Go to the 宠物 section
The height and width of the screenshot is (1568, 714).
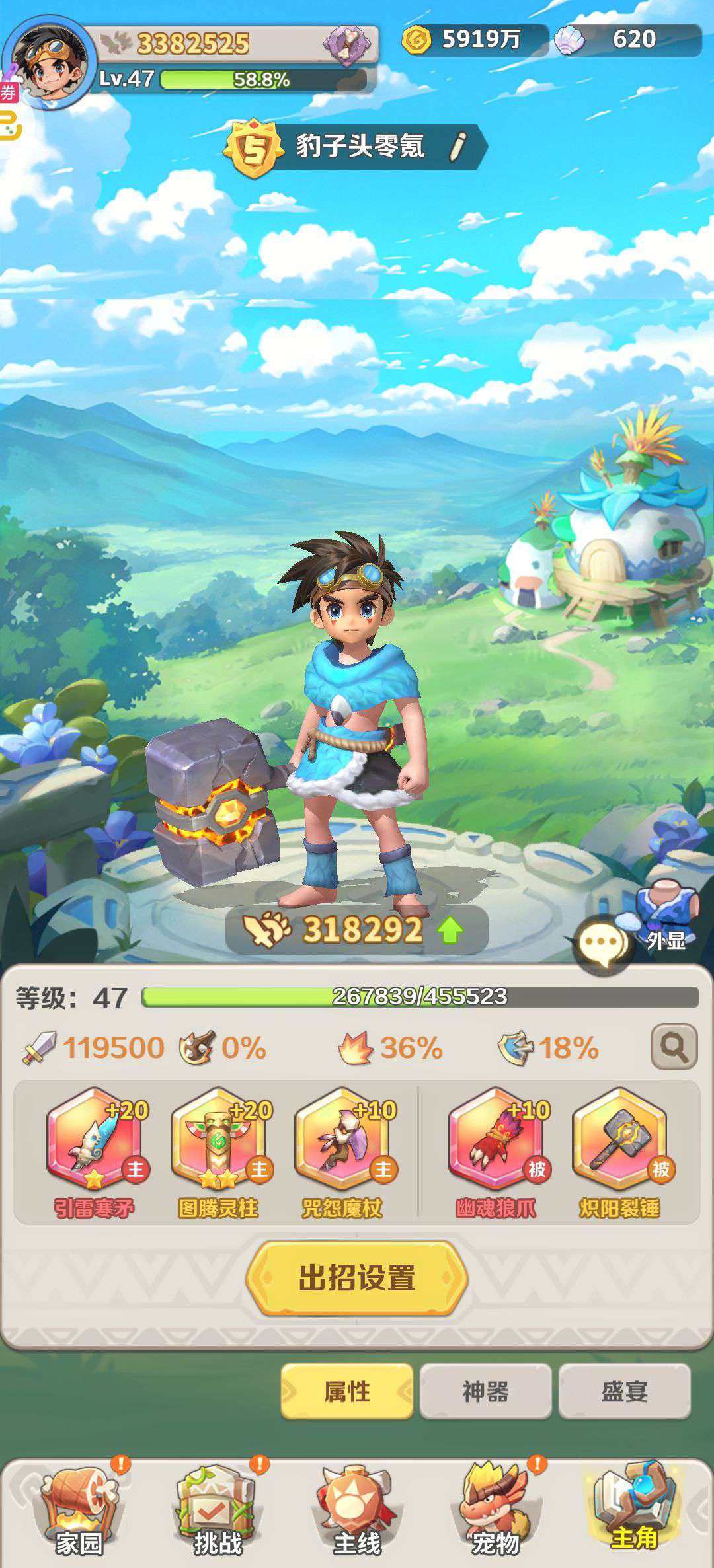click(496, 1512)
